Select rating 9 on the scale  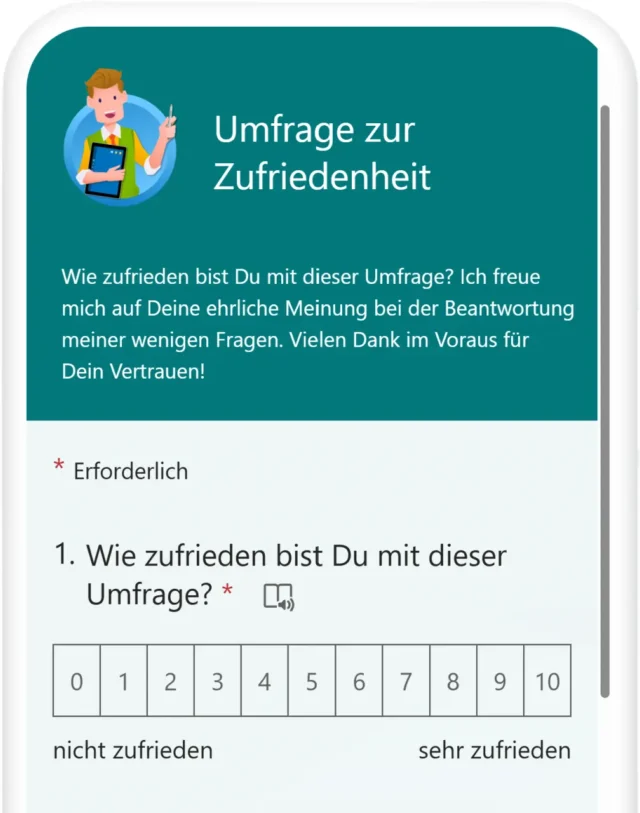[500, 681]
